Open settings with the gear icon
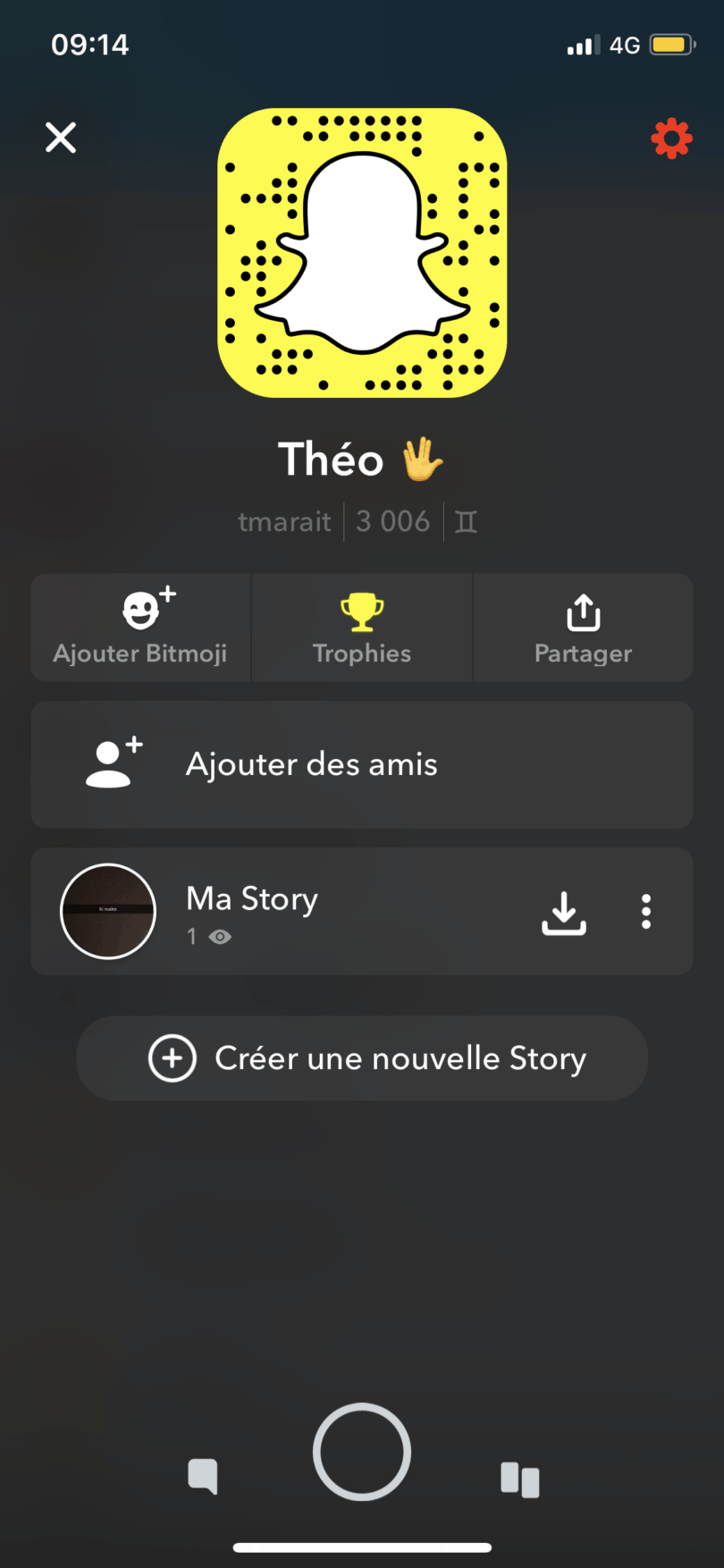724x1568 pixels. (x=671, y=139)
